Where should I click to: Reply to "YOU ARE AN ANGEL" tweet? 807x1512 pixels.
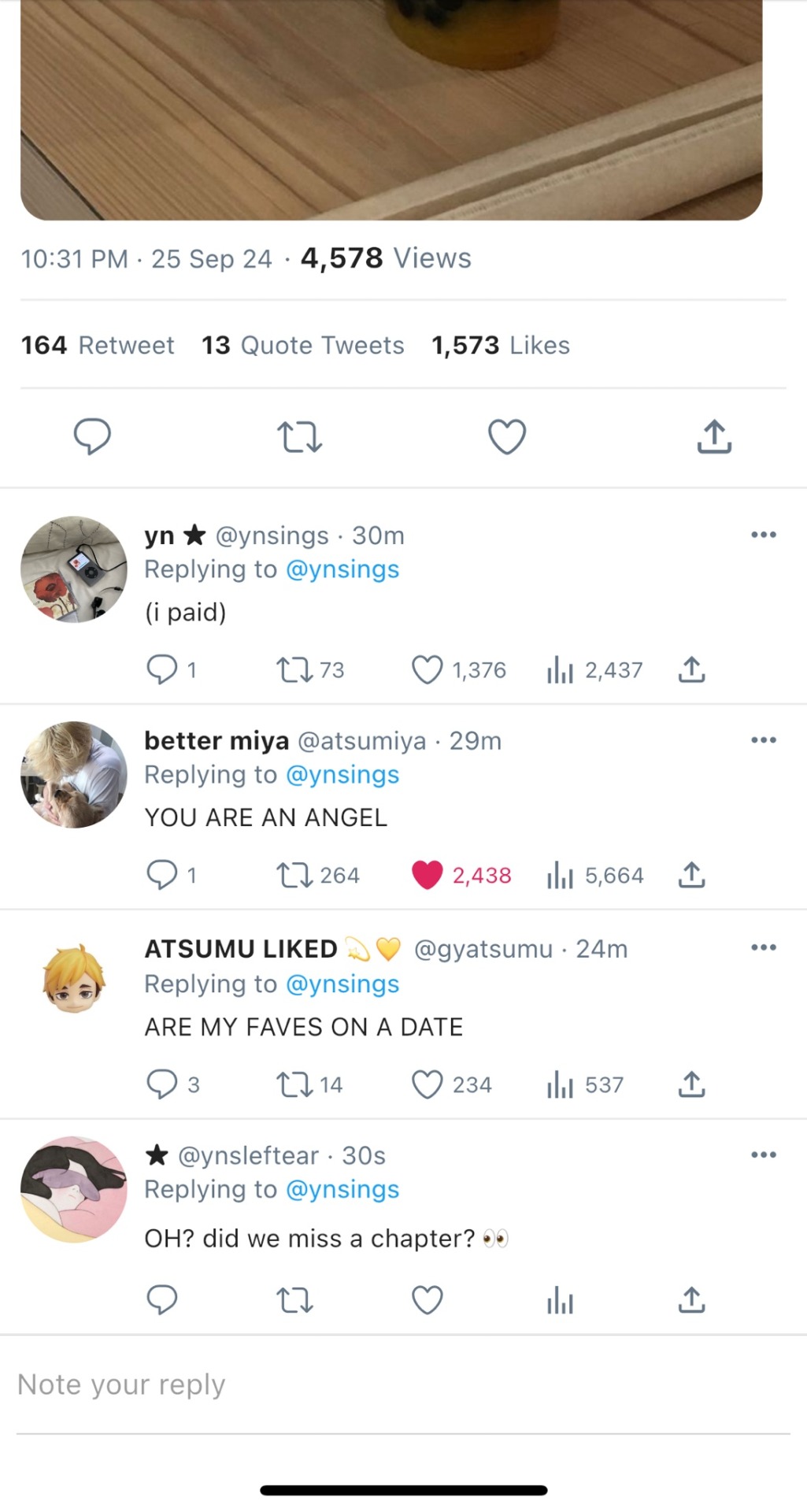162,875
